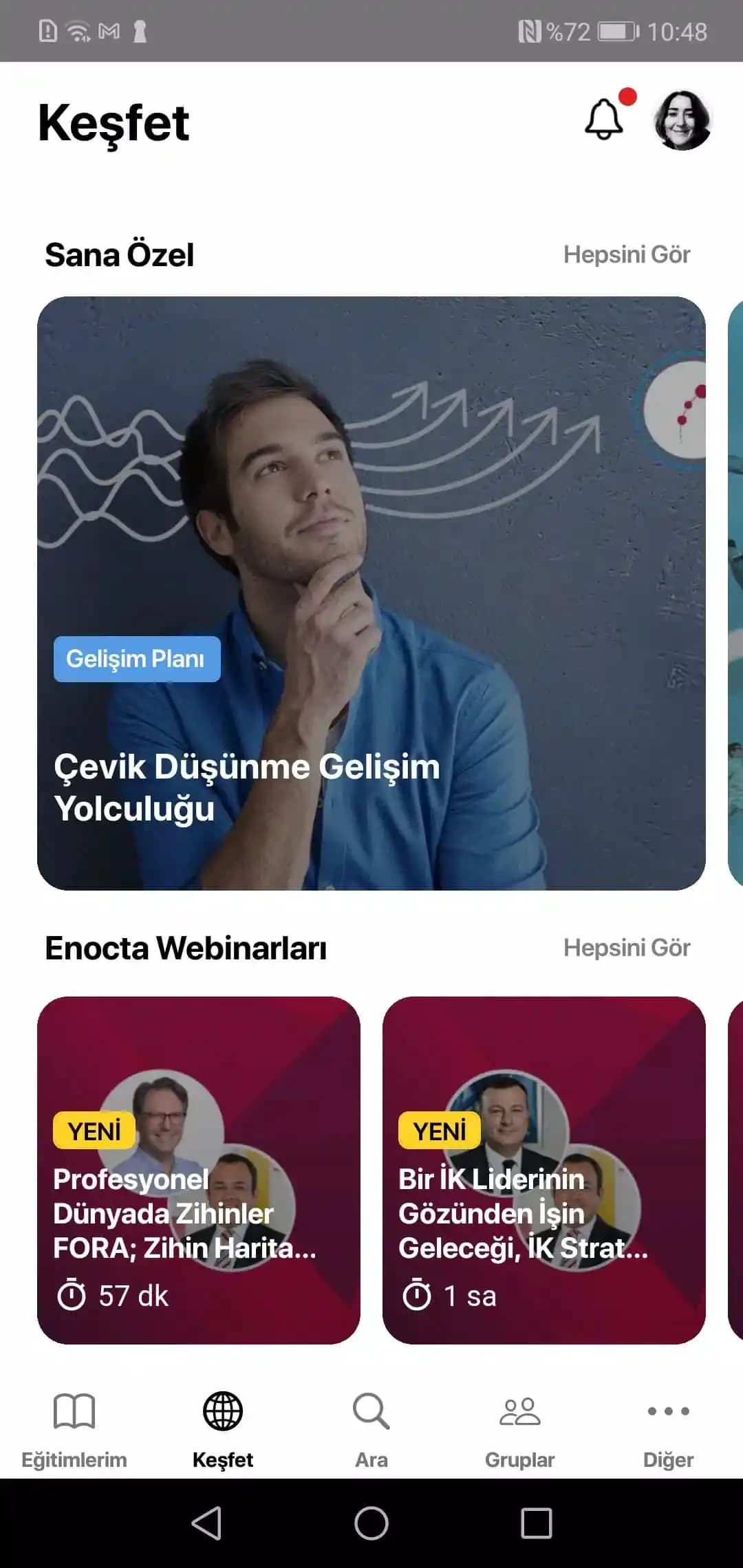Viewport: 743px width, 1568px height.
Task: Open Hepsini Gör for Sana Özel
Action: 627,254
